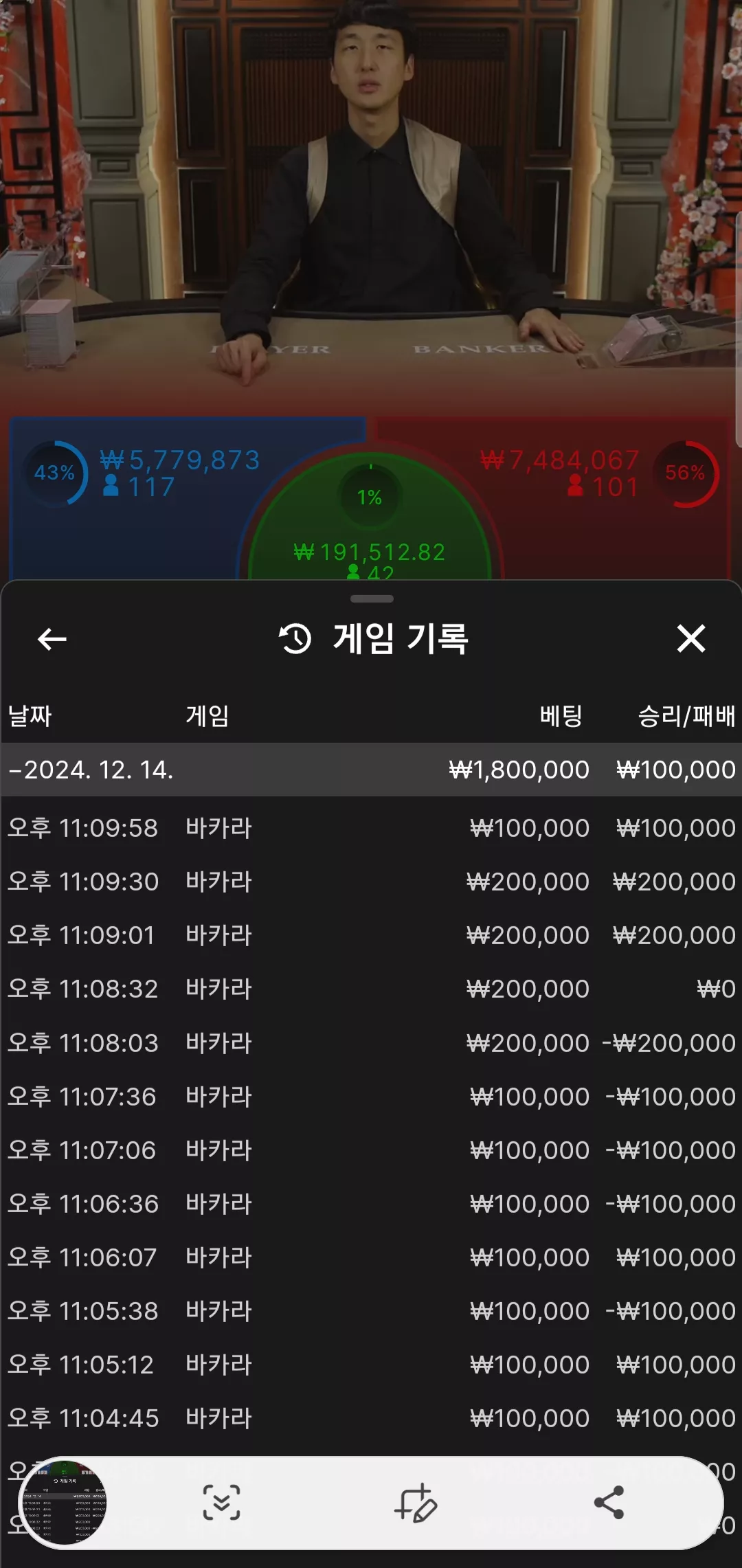Image resolution: width=742 pixels, height=1568 pixels.
Task: Go back from the 게임 기록 panel
Action: tap(52, 639)
